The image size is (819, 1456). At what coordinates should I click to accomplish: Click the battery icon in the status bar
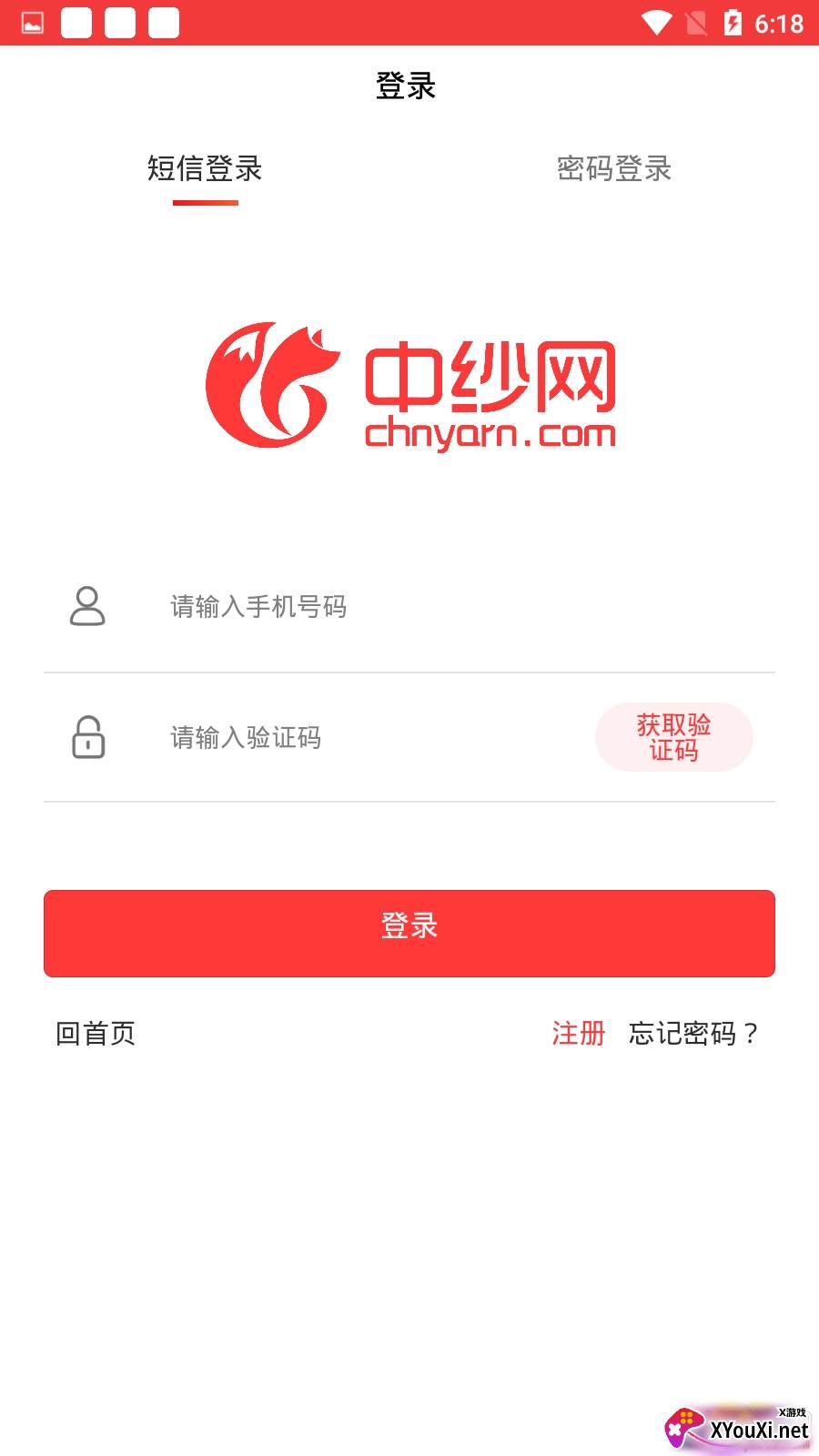(x=734, y=25)
